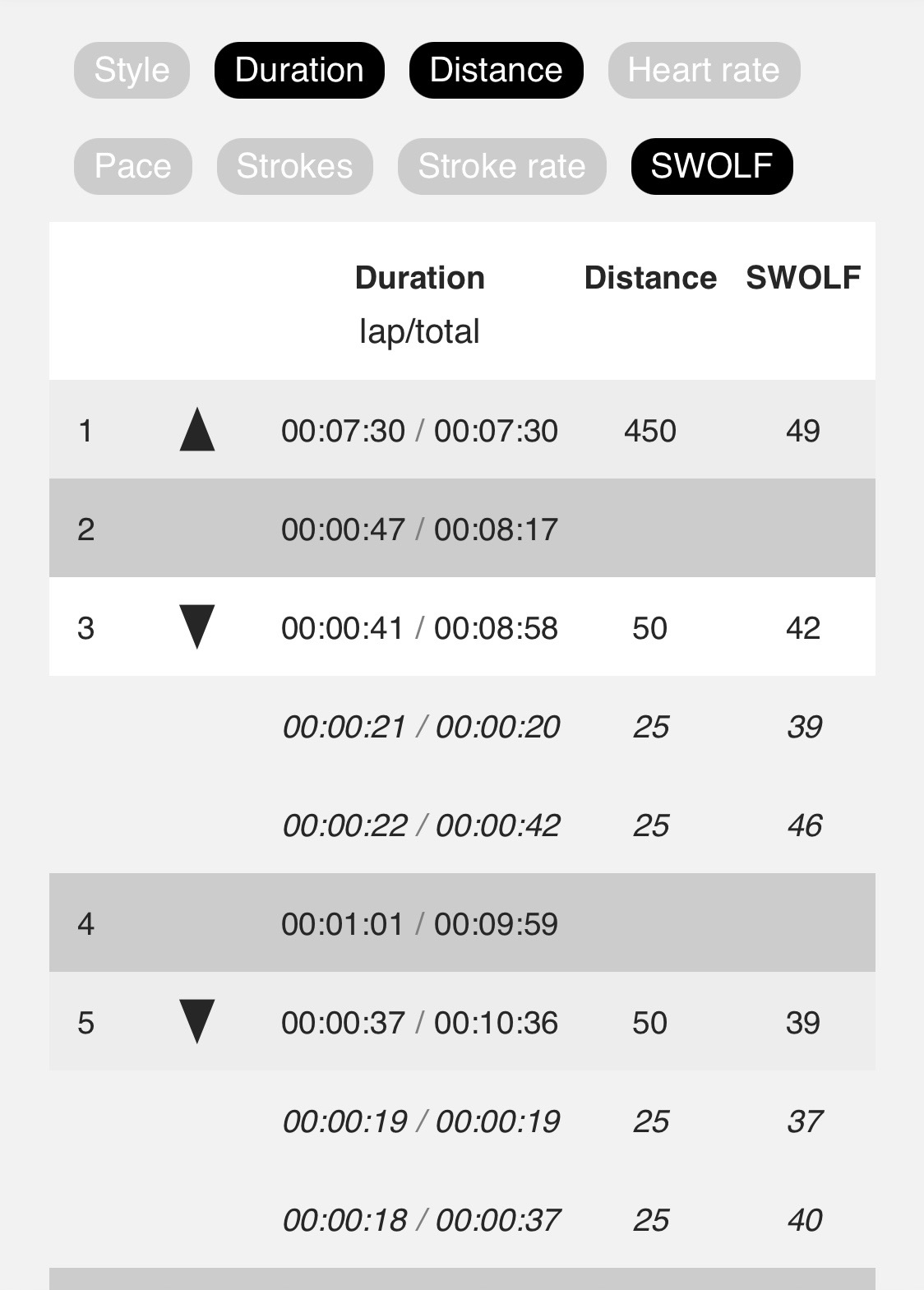Collapse lap 3 sub-laps arrow
The height and width of the screenshot is (1290, 924).
(x=197, y=627)
